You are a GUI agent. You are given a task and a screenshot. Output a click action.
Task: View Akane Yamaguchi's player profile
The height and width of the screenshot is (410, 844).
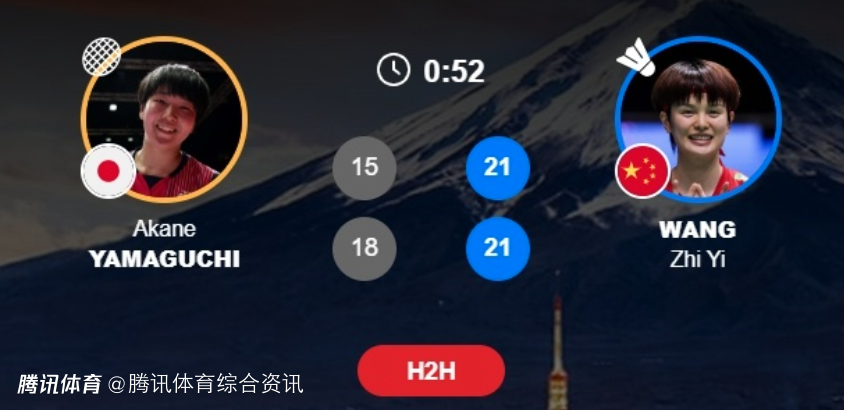(164, 120)
